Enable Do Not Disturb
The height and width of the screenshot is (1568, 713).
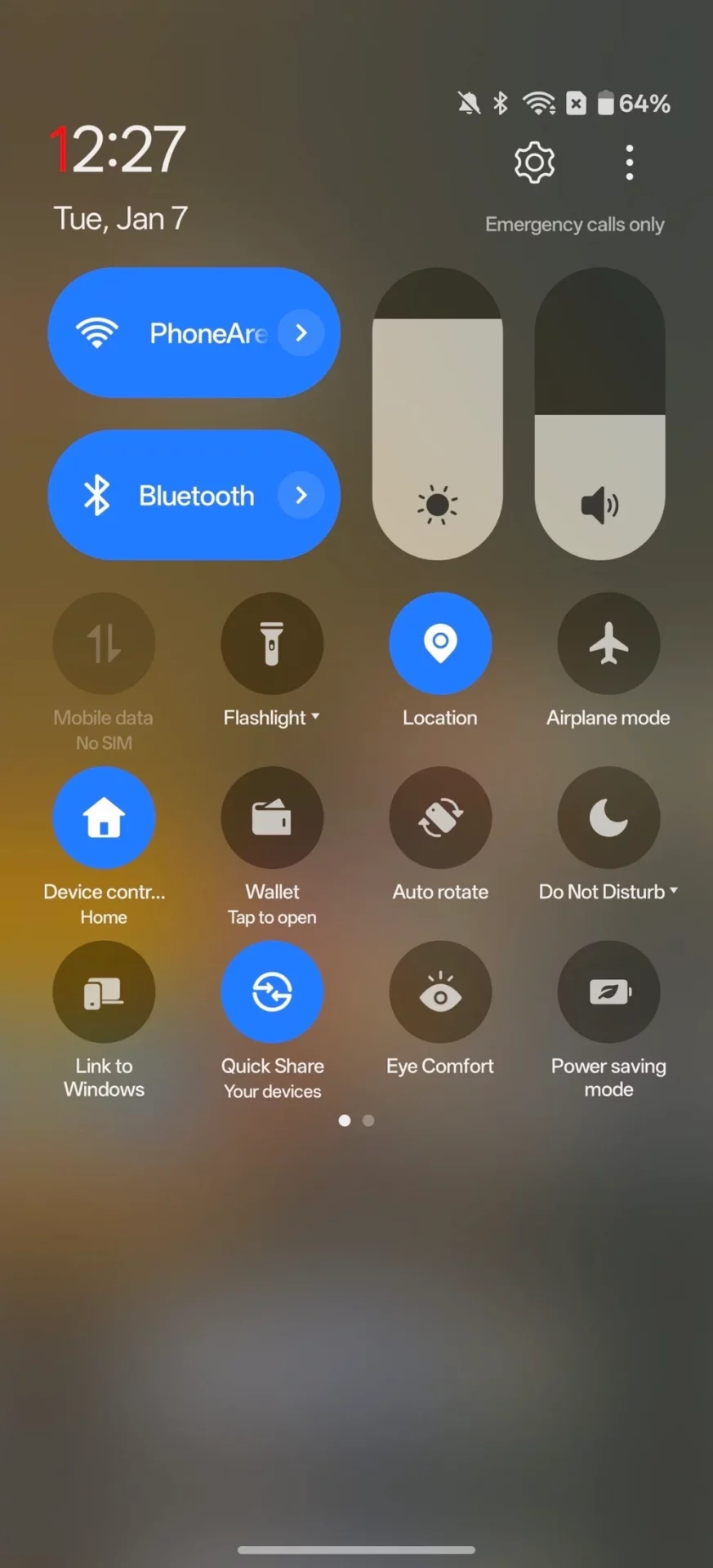coord(608,817)
